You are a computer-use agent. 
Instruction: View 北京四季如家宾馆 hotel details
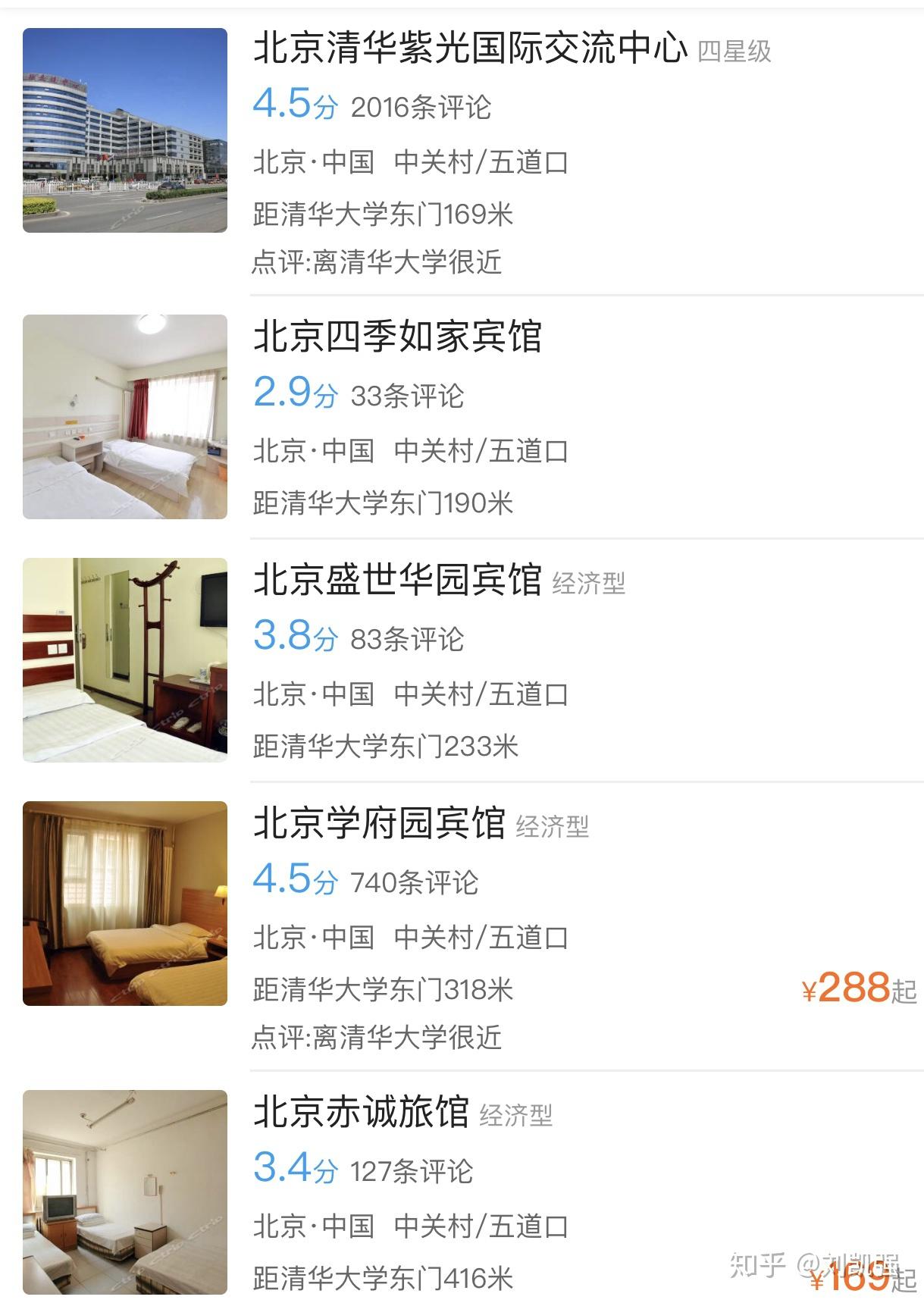(x=397, y=337)
